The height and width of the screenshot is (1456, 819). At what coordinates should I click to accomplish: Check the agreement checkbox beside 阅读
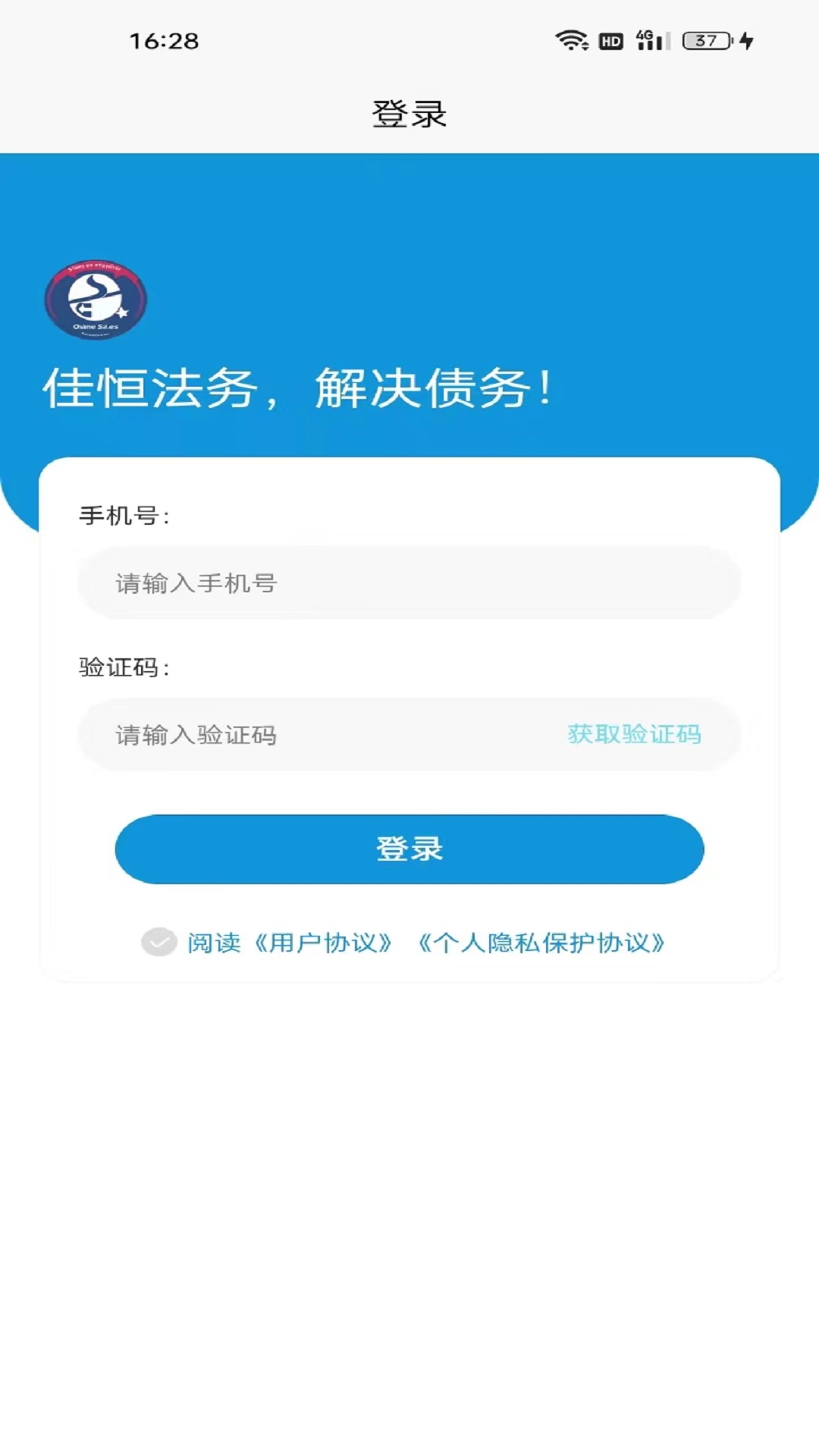click(159, 942)
